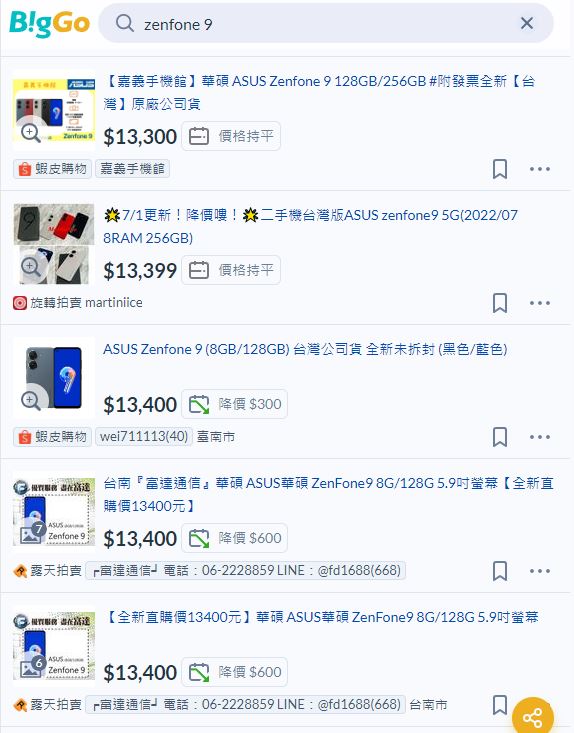This screenshot has width=574, height=733.
Task: Open the 嘉義手機館 Zenfone 9 $13,300 listing
Action: (319, 93)
